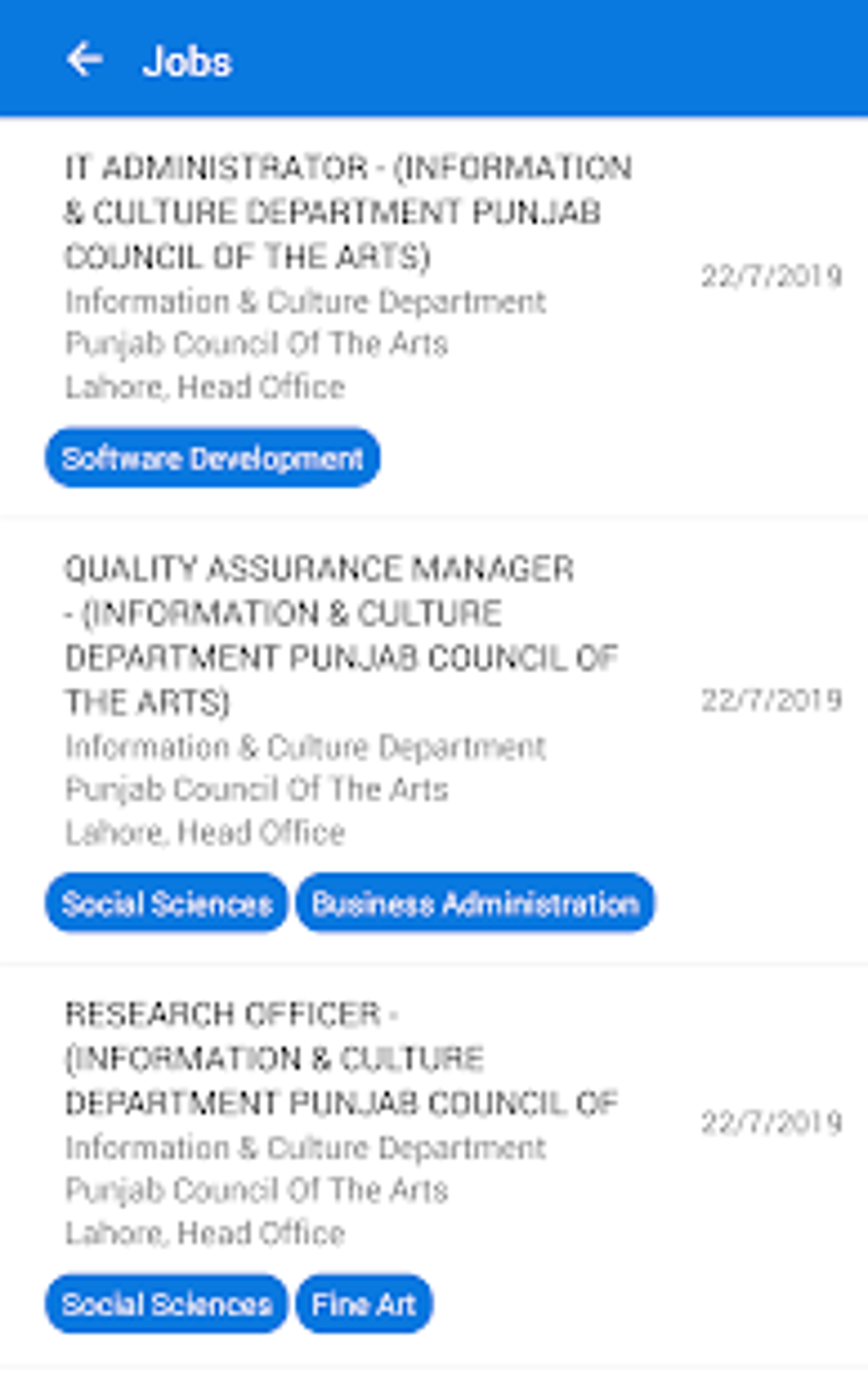Go back from the Jobs screen
This screenshot has width=868, height=1387.
click(85, 60)
